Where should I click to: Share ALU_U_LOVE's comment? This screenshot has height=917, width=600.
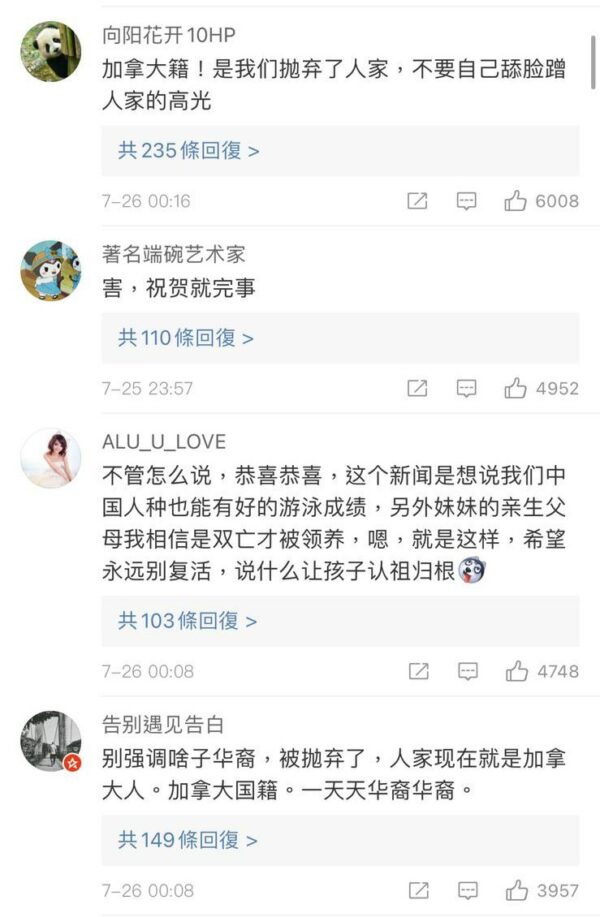pyautogui.click(x=418, y=671)
